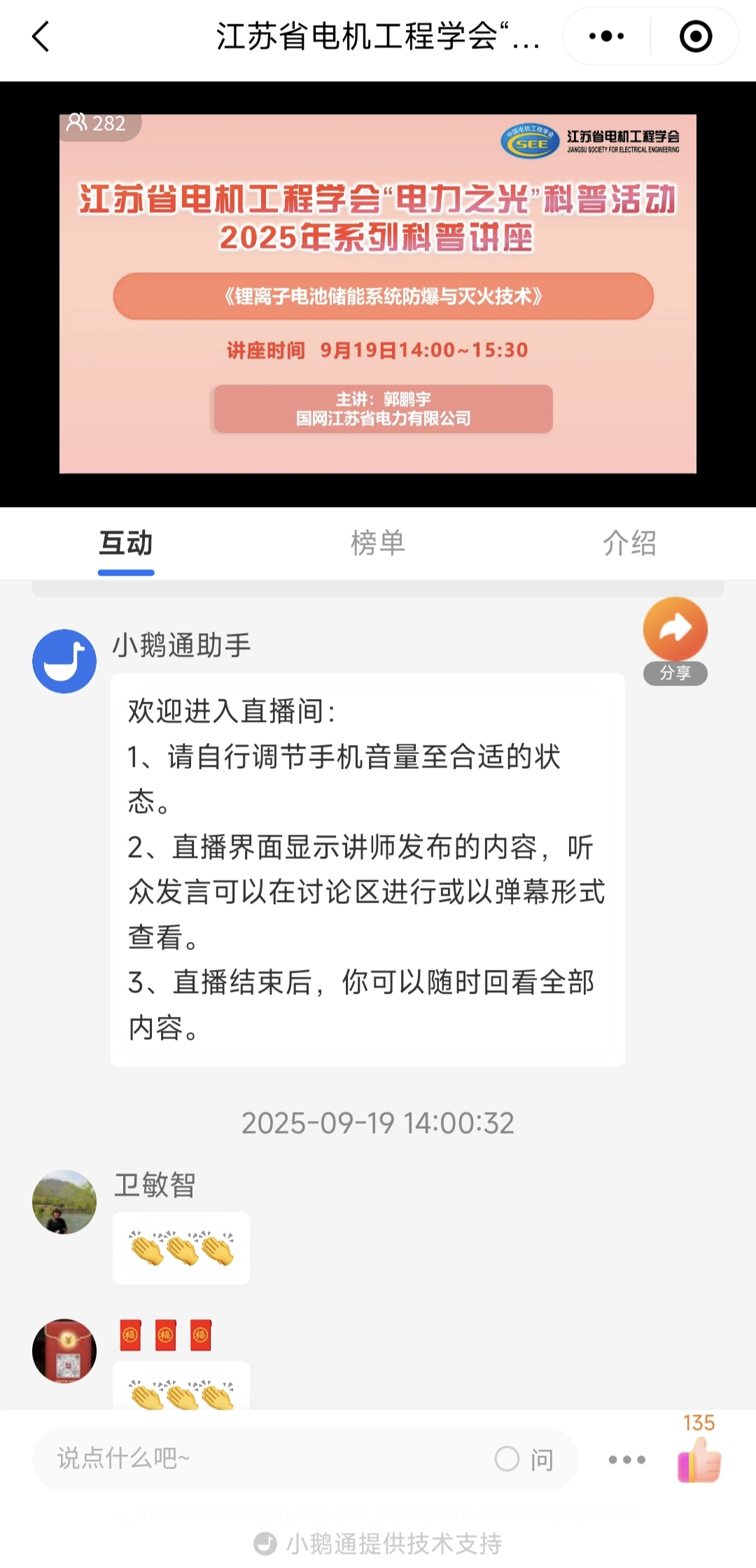Go back using the top-left arrow
Viewport: 756px width, 1568px height.
coord(41,36)
